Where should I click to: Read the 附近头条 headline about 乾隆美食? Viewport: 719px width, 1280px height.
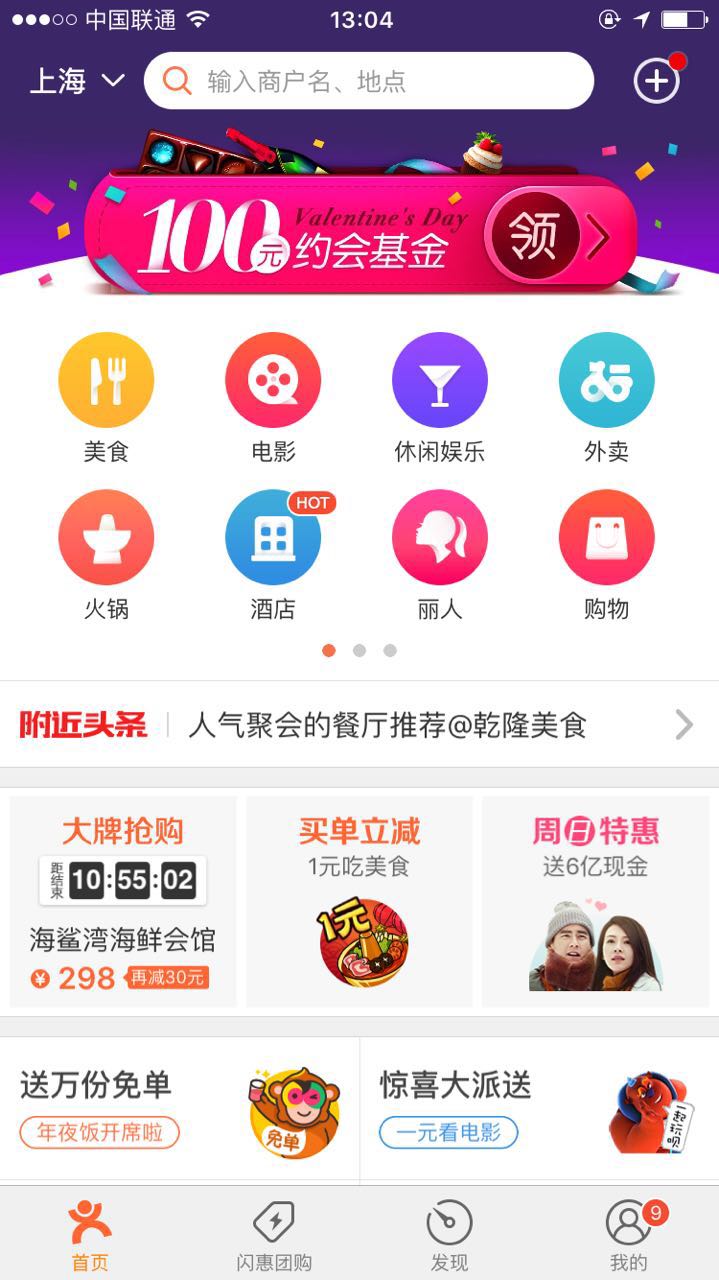pyautogui.click(x=387, y=725)
